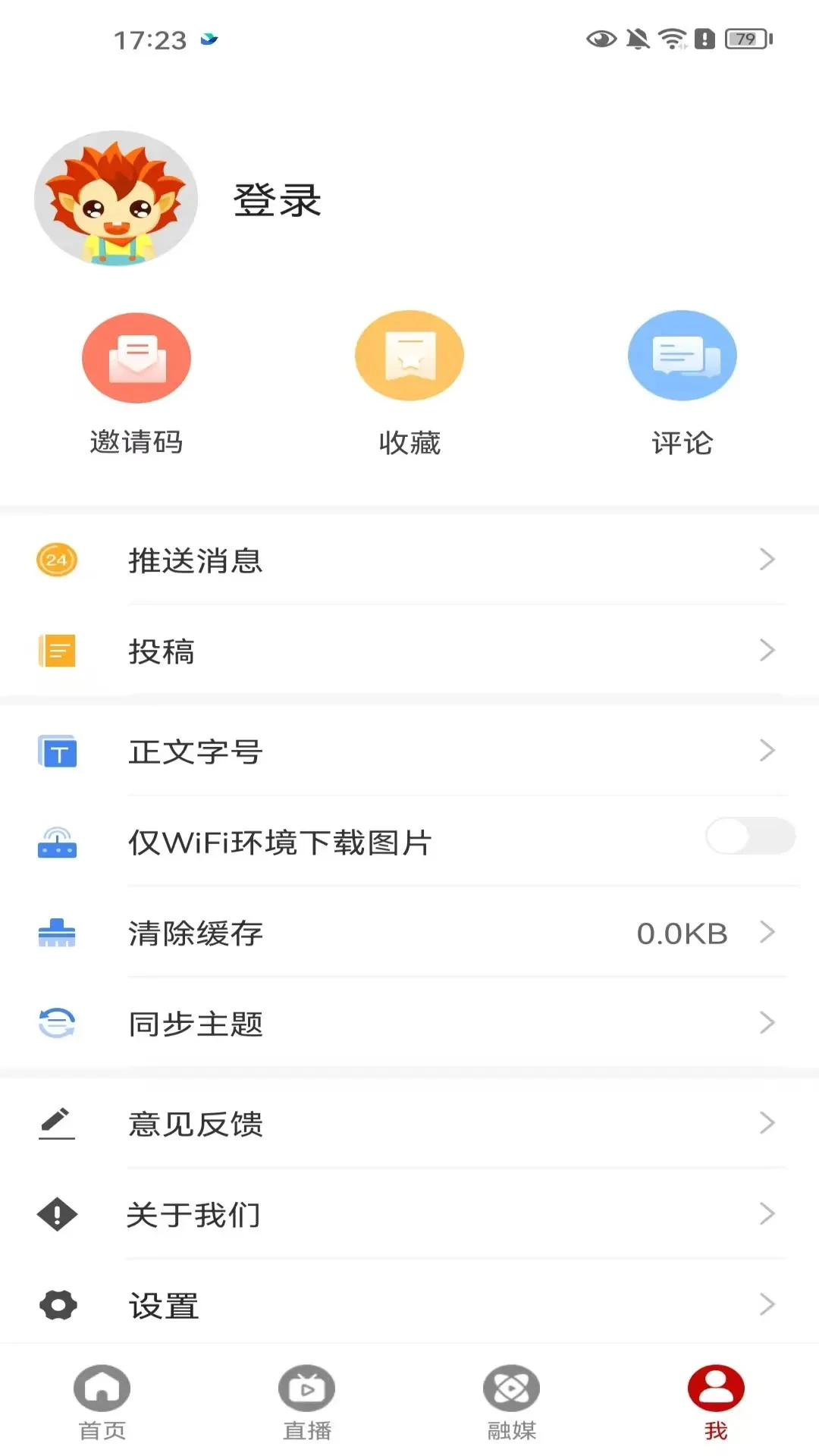Expand the 正文字号 settings row

point(409,752)
